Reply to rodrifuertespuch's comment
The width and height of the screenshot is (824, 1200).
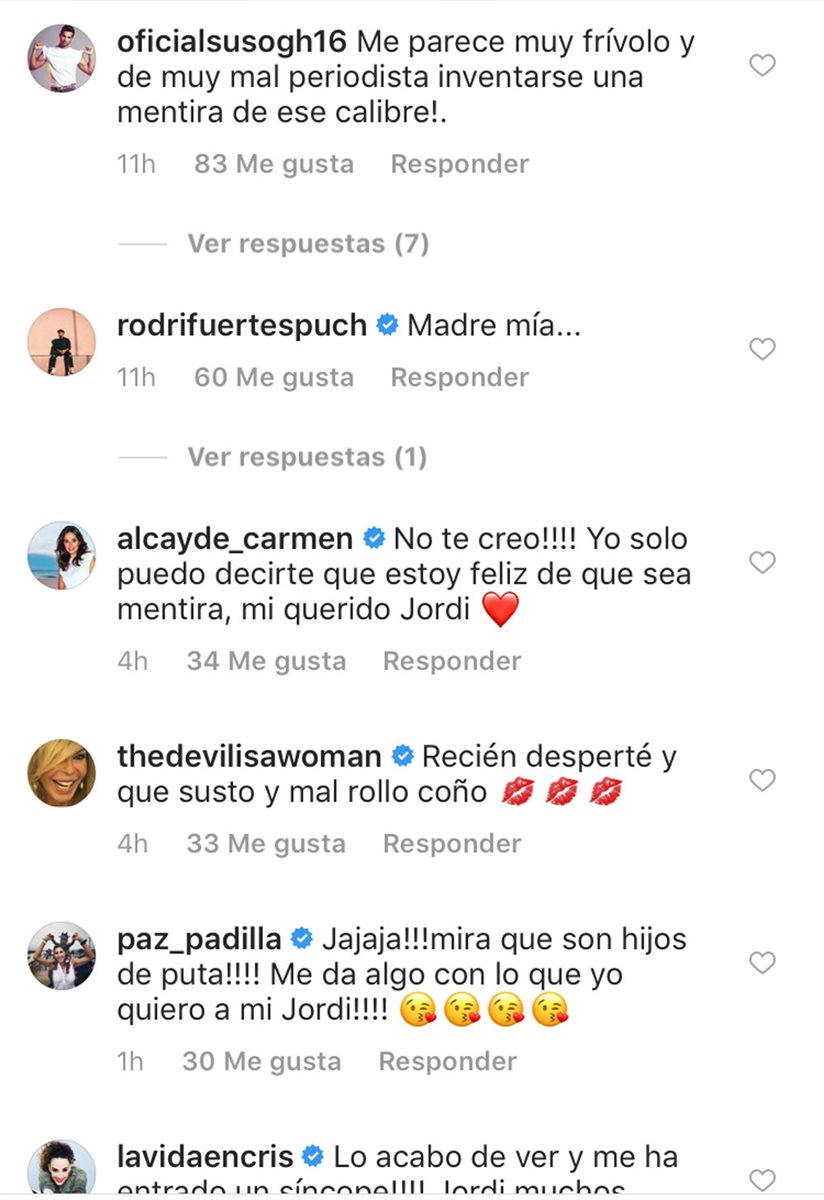pos(459,377)
